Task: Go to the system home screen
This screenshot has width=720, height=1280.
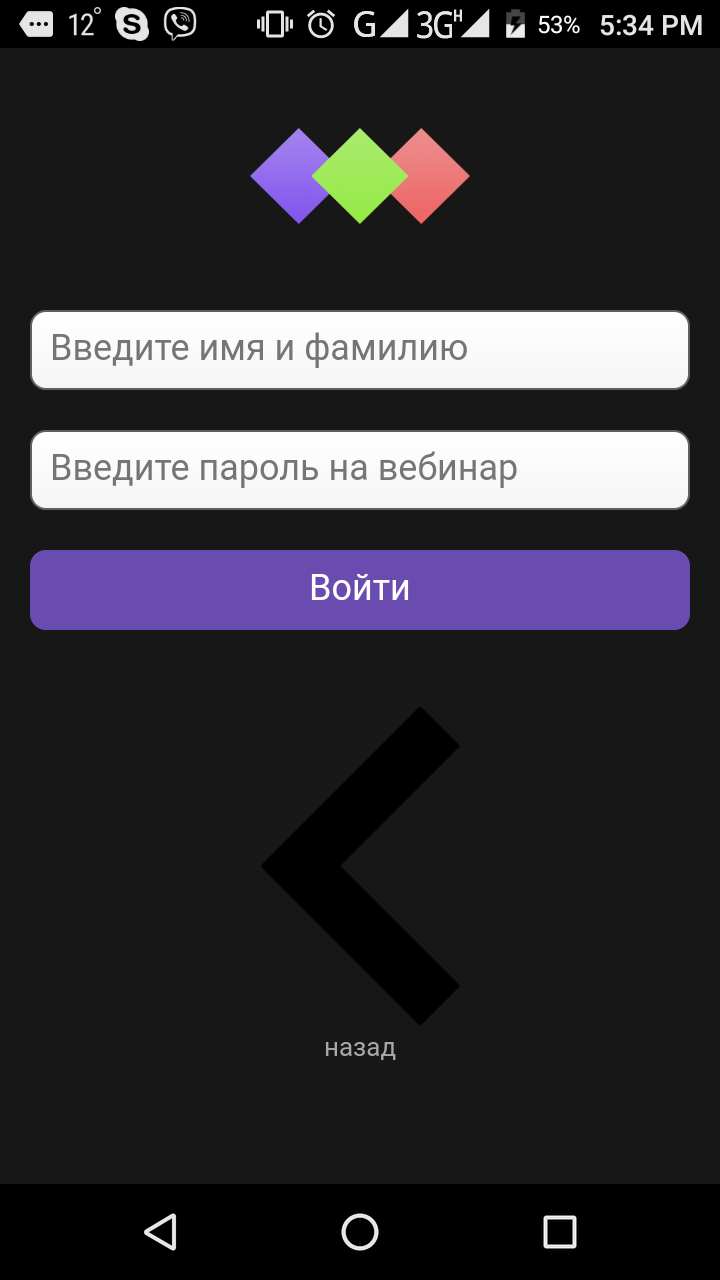Action: click(360, 1232)
